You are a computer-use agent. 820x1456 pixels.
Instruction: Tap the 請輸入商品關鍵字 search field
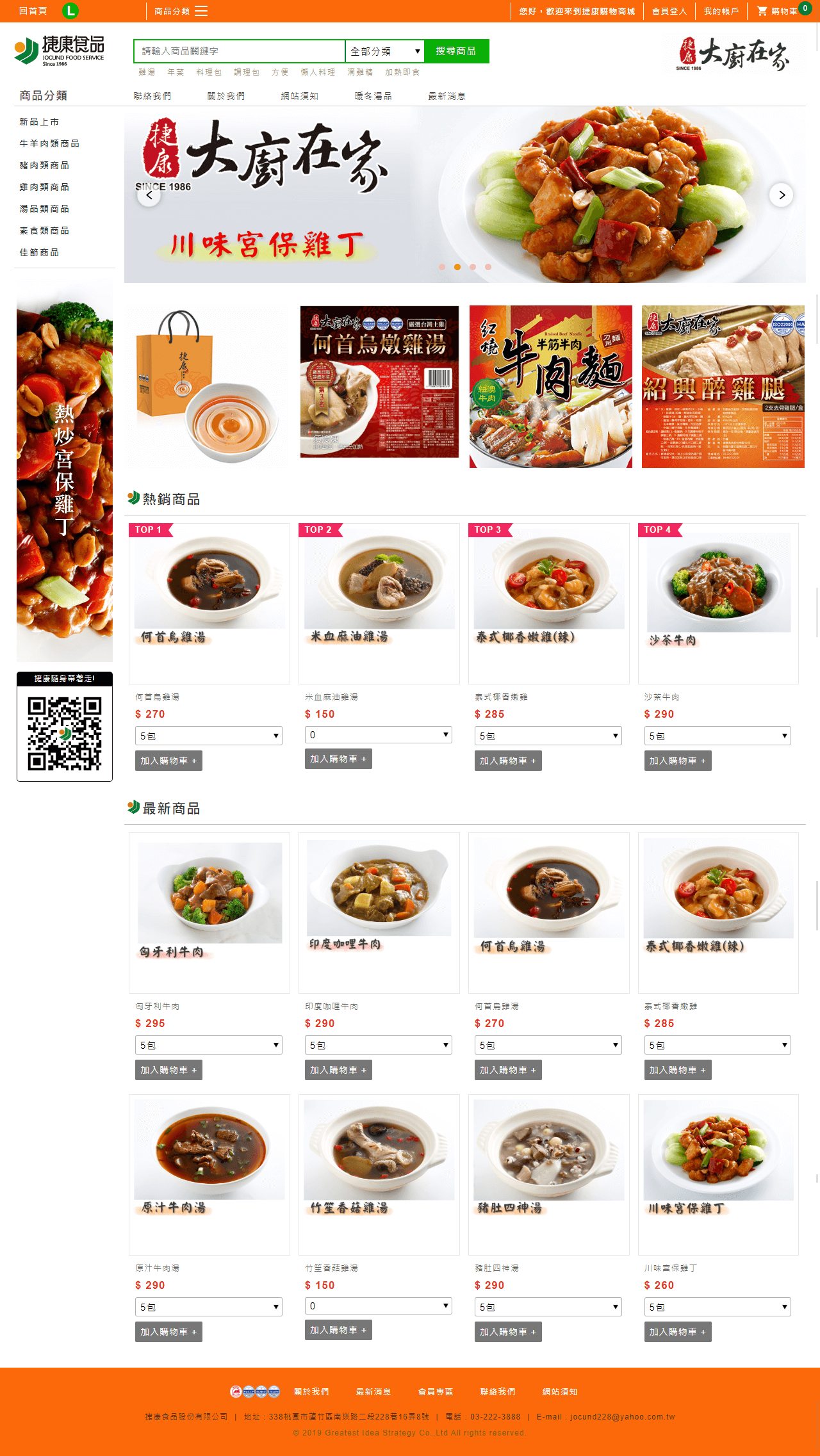pos(239,51)
